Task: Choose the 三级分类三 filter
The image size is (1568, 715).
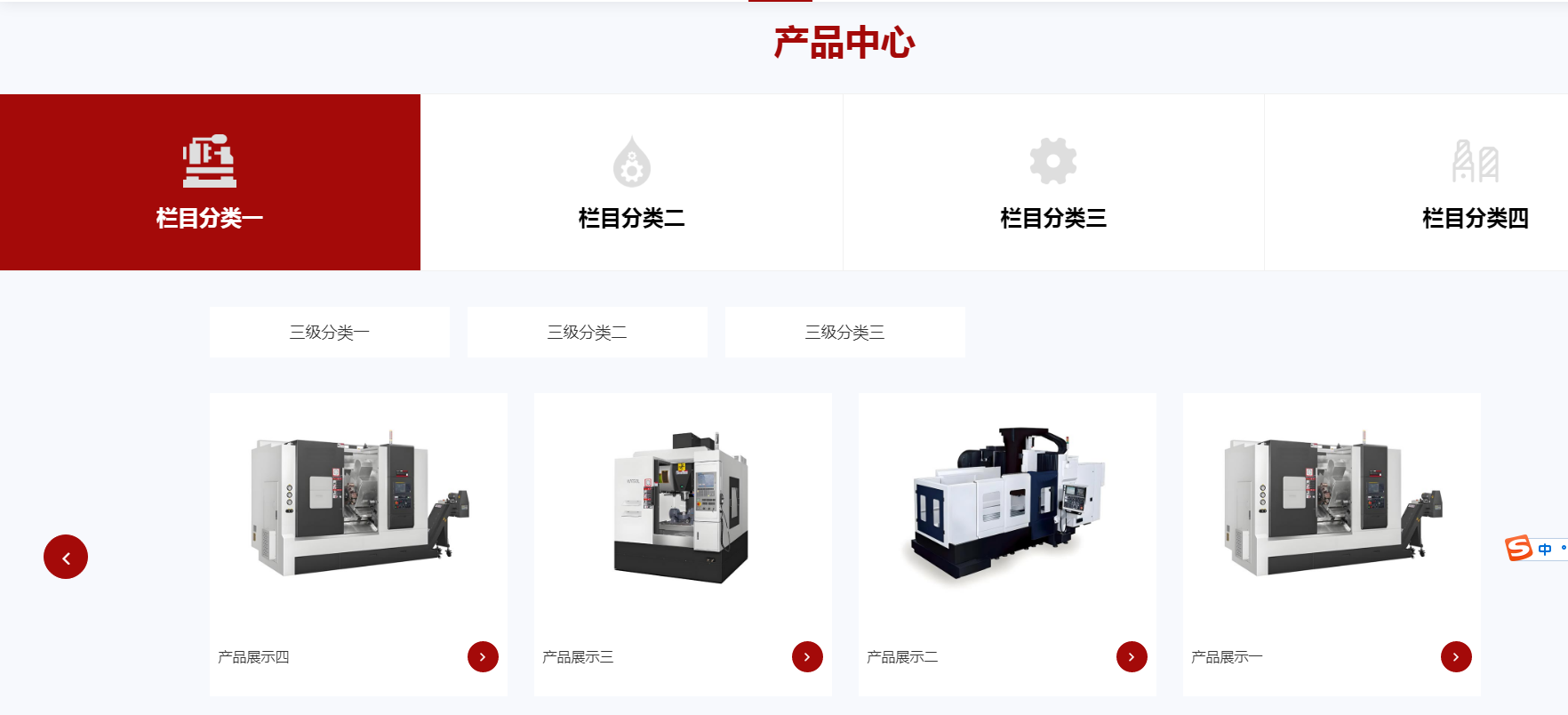Action: tap(844, 333)
